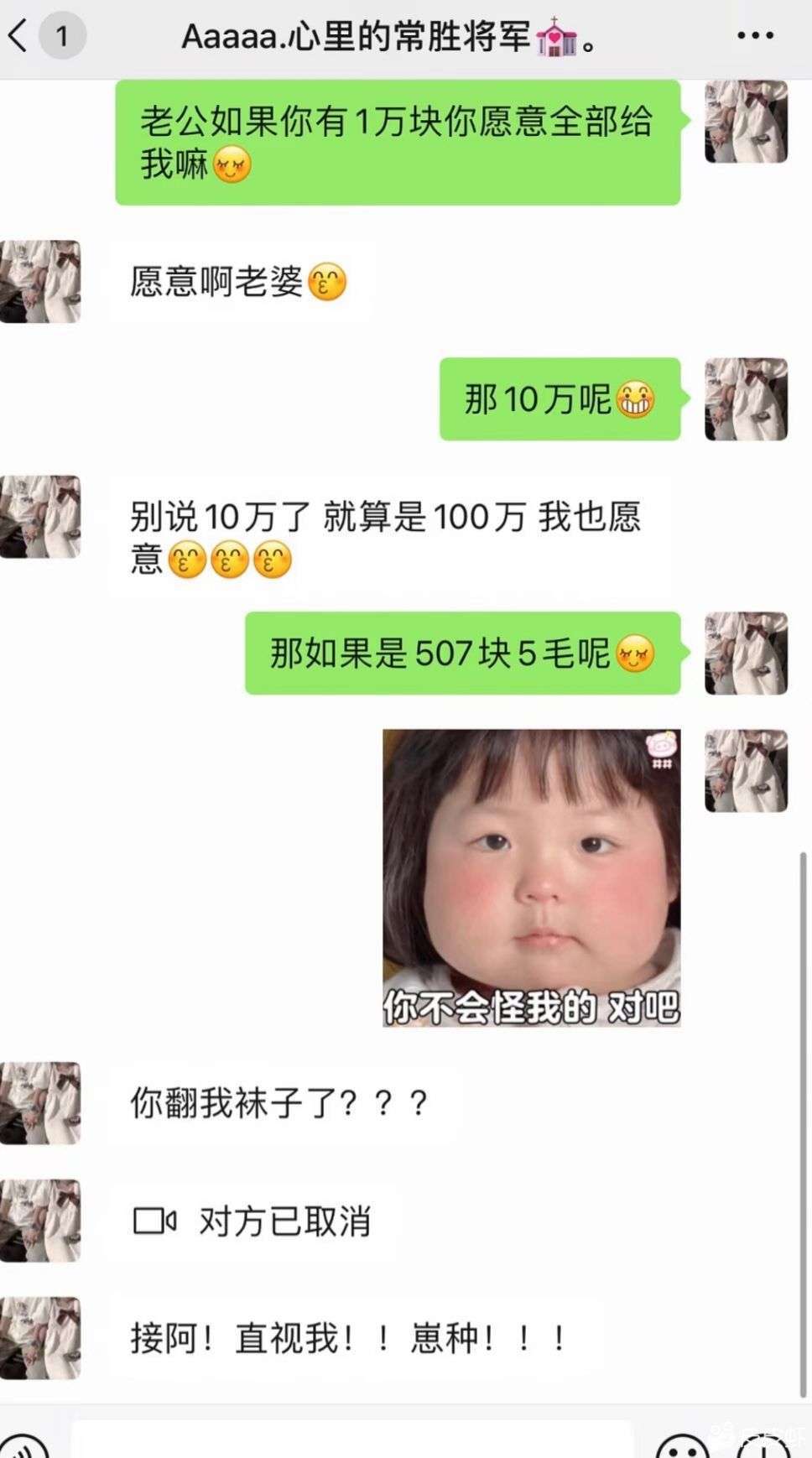The image size is (812, 1458).
Task: Tap the 对方已取消 video call message
Action: pos(252,1221)
